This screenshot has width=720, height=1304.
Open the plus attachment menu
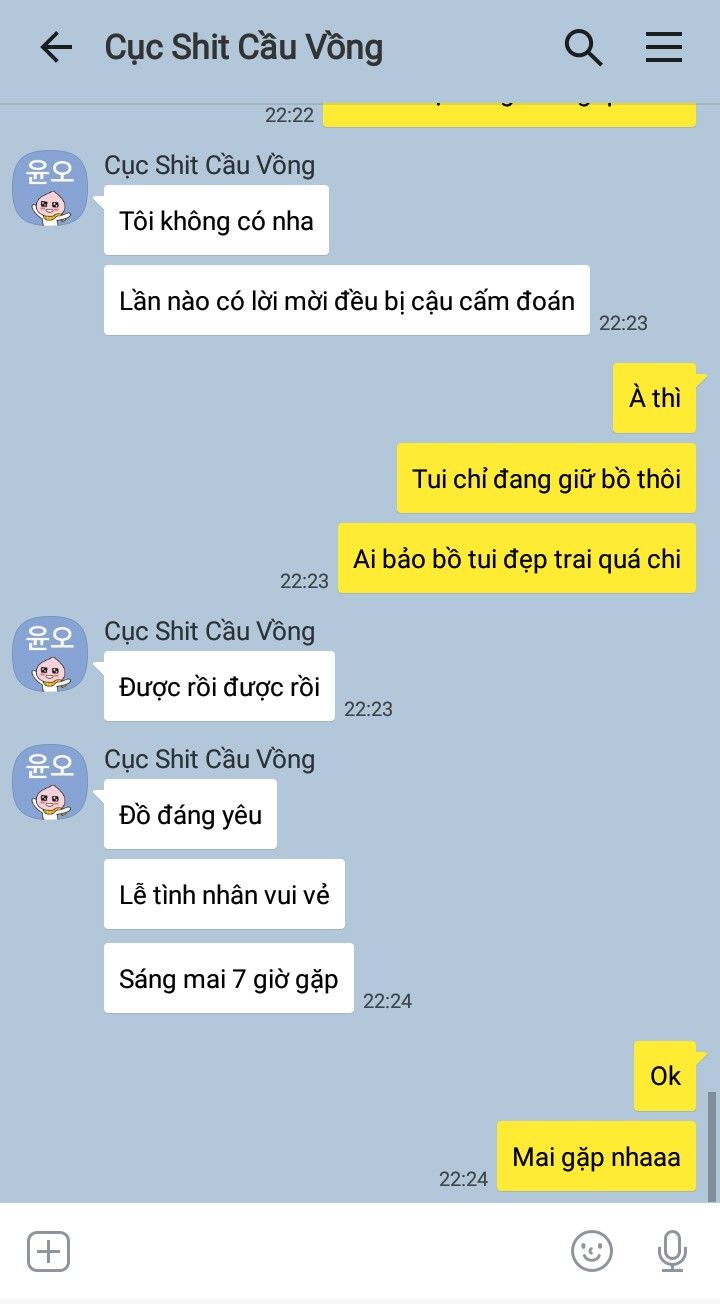(x=48, y=1251)
